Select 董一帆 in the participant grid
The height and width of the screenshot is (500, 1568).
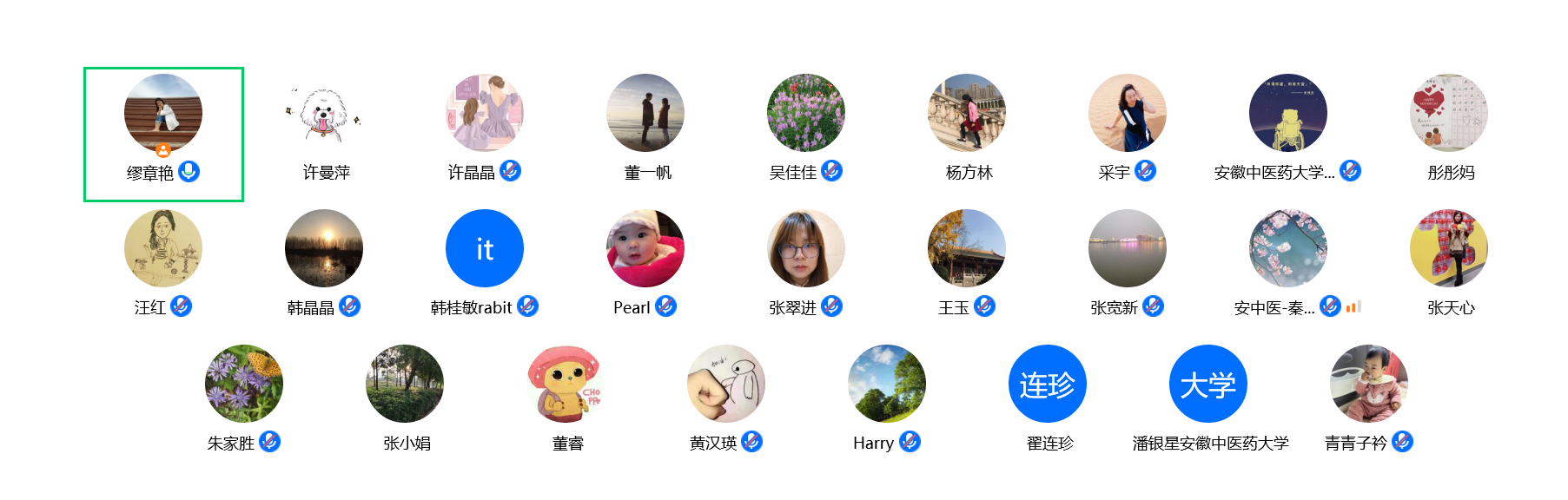[645, 114]
